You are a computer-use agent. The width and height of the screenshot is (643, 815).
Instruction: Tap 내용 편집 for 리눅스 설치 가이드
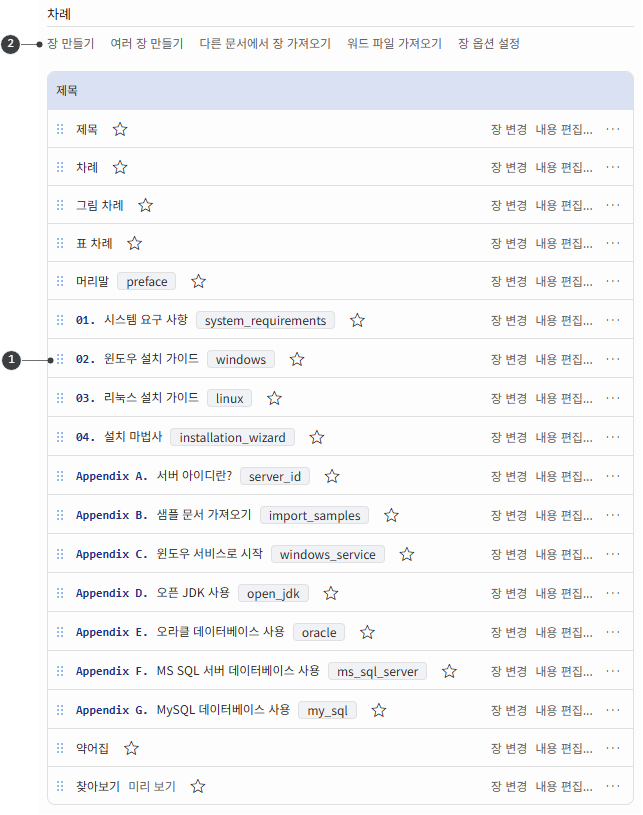coord(563,398)
